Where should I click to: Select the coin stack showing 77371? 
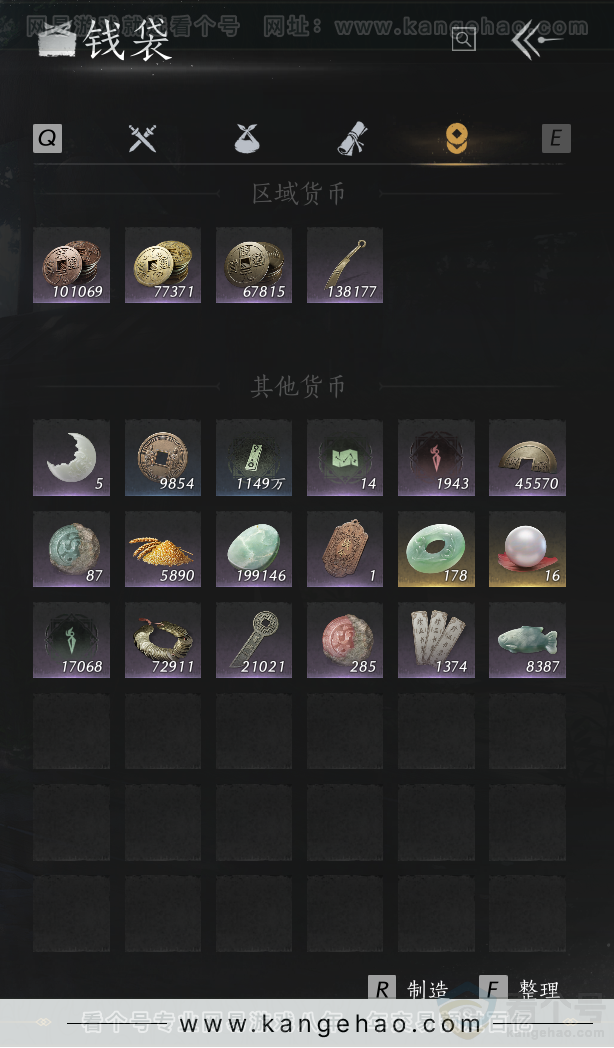tap(162, 265)
